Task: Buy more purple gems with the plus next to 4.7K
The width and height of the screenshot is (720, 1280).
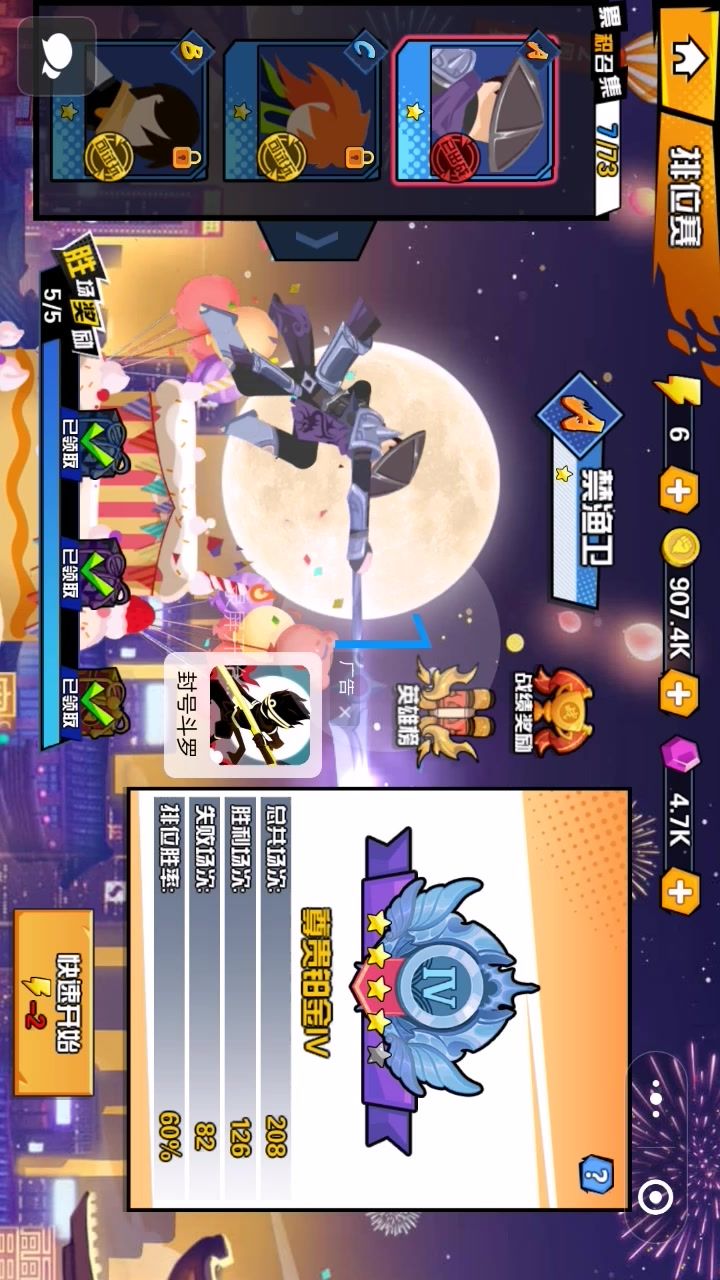Action: [678, 893]
